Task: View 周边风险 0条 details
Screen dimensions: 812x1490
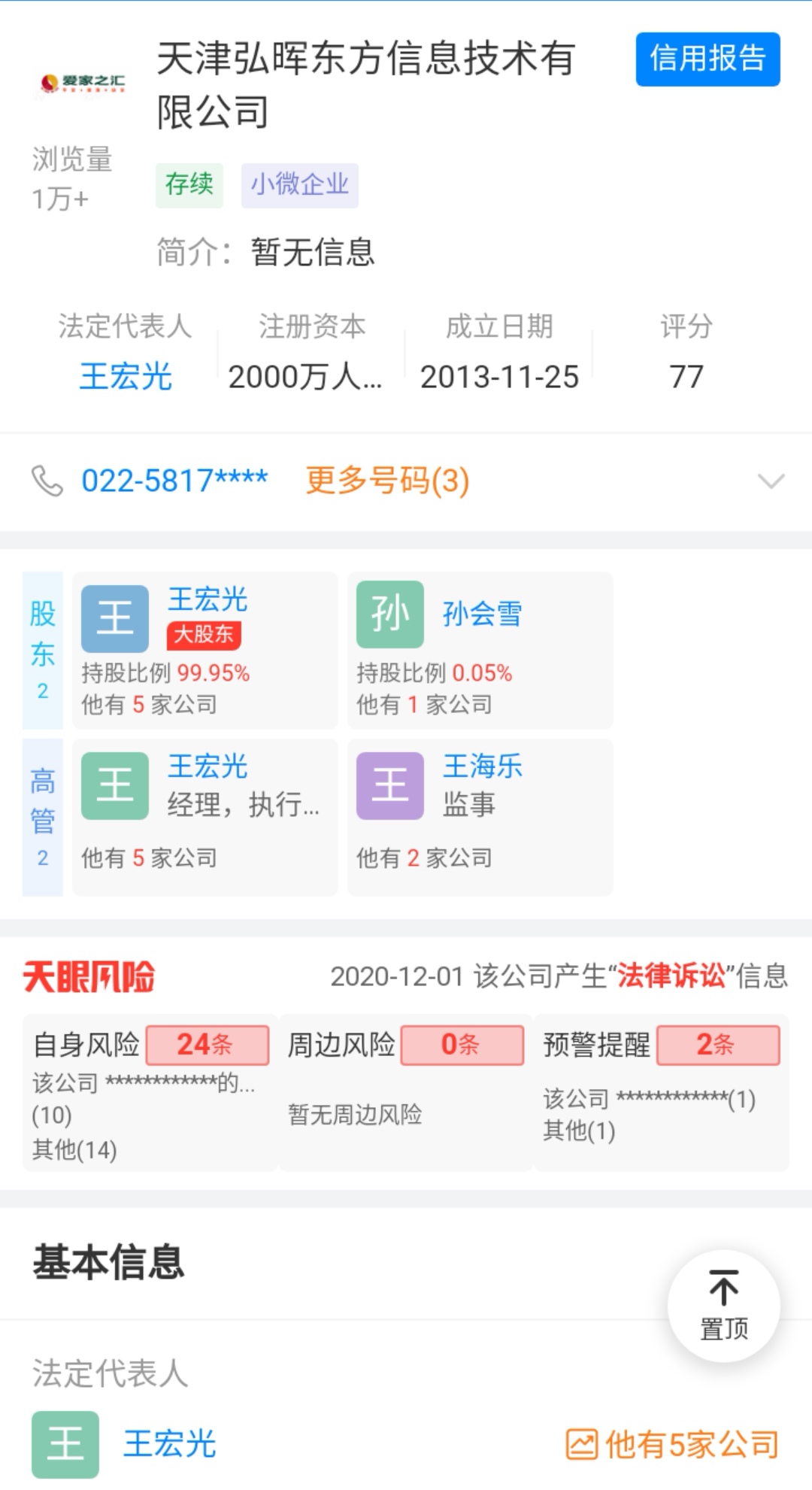Action: pos(405,1092)
